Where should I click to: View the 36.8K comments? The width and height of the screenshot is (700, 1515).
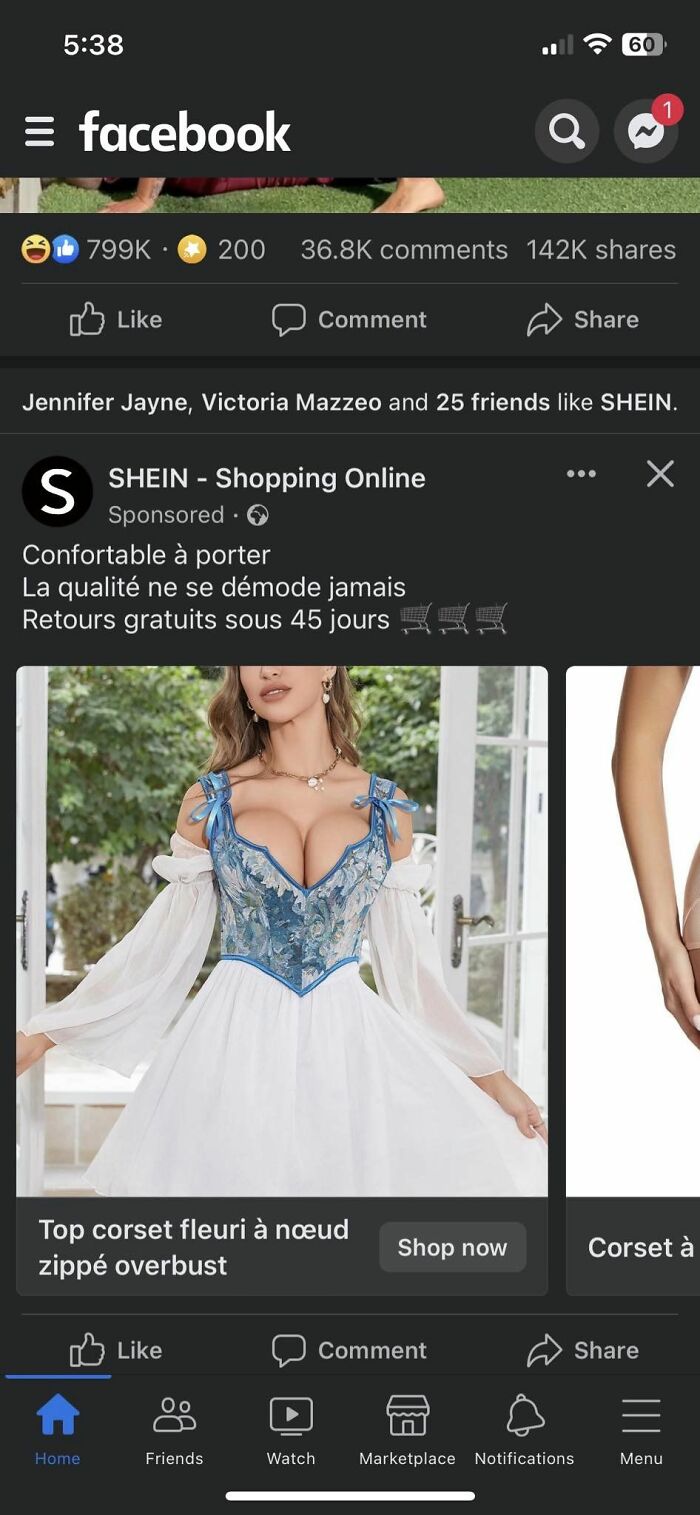point(404,250)
